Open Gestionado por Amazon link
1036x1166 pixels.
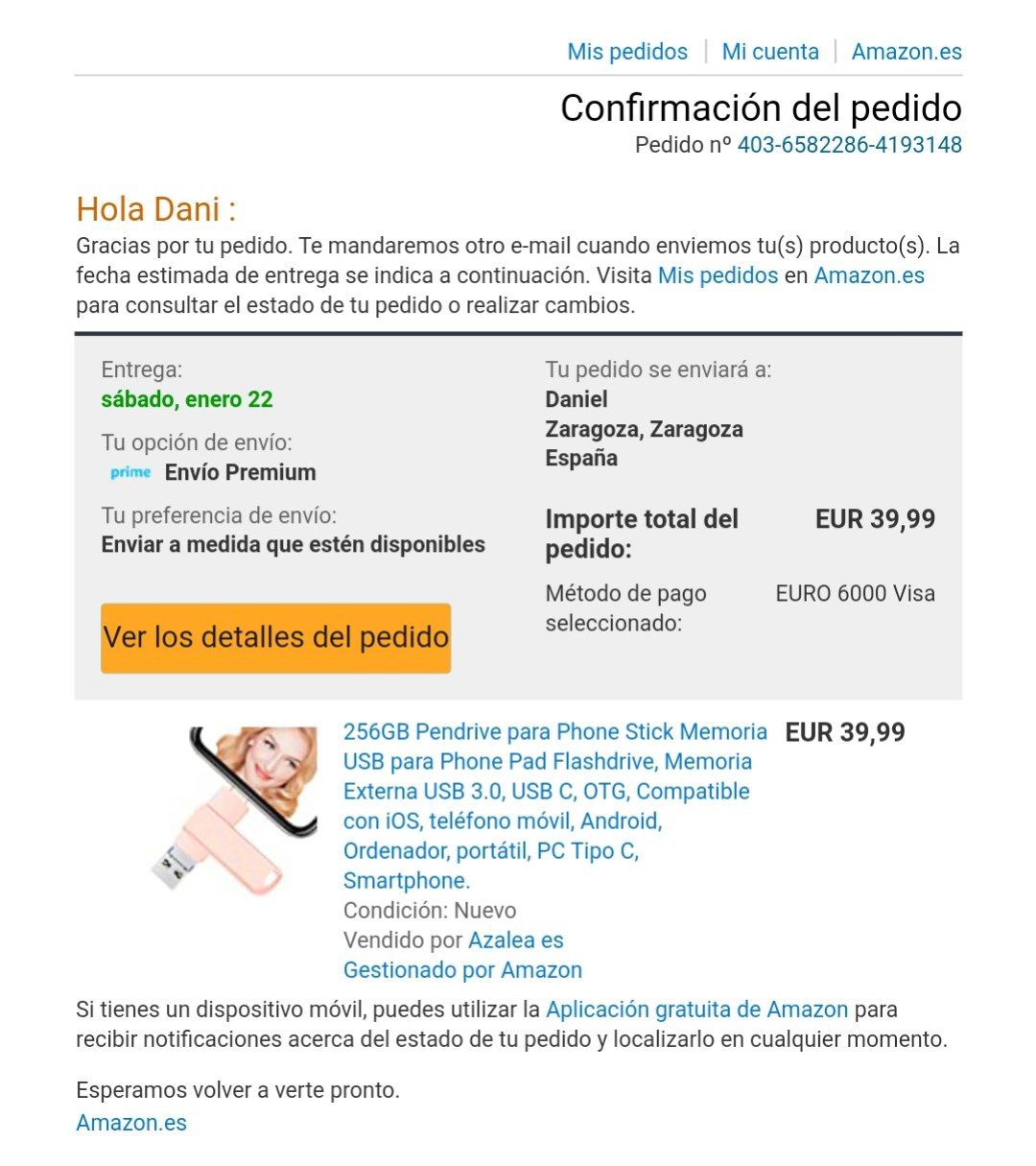click(x=462, y=970)
